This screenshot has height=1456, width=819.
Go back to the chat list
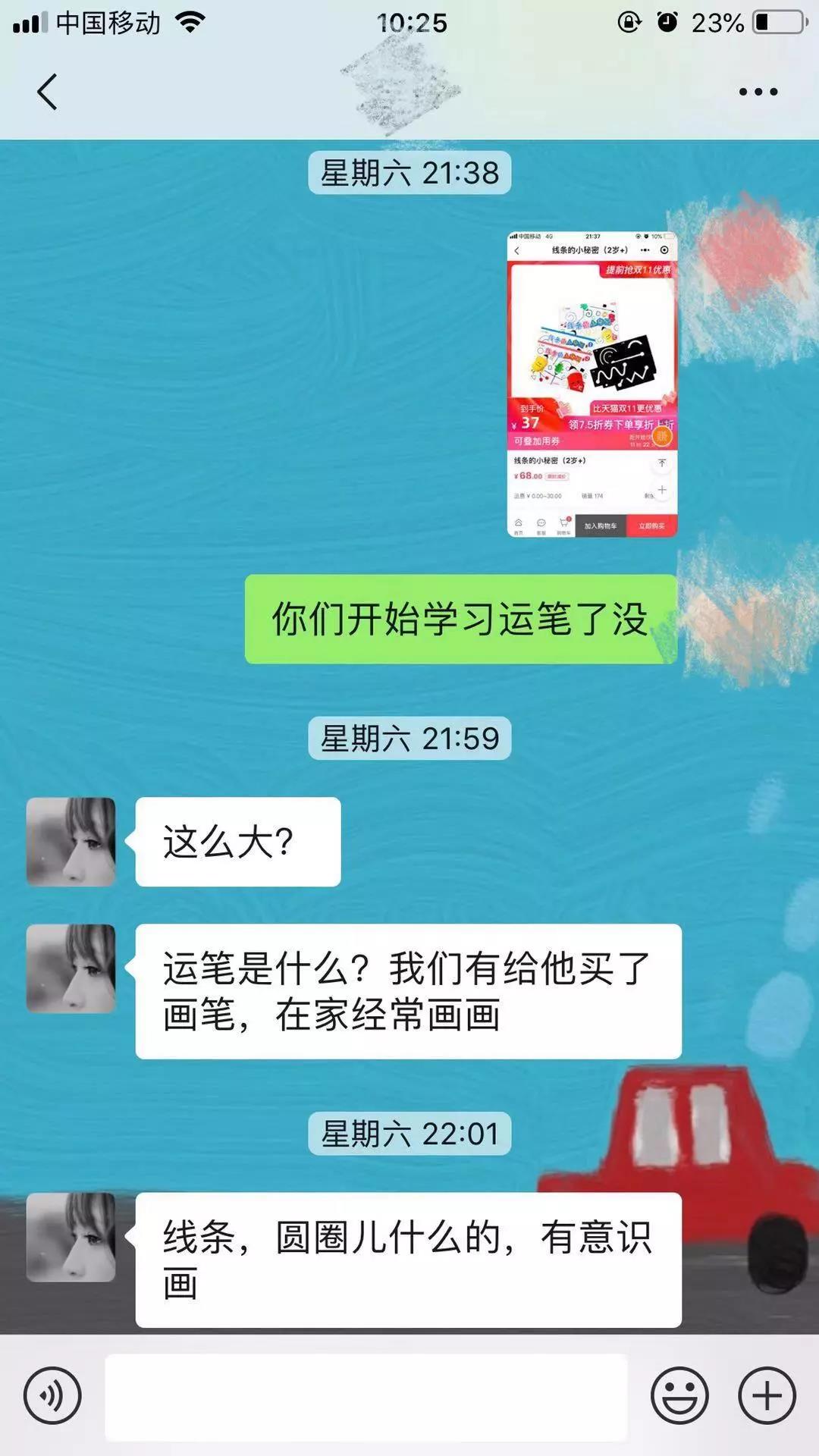[x=47, y=92]
